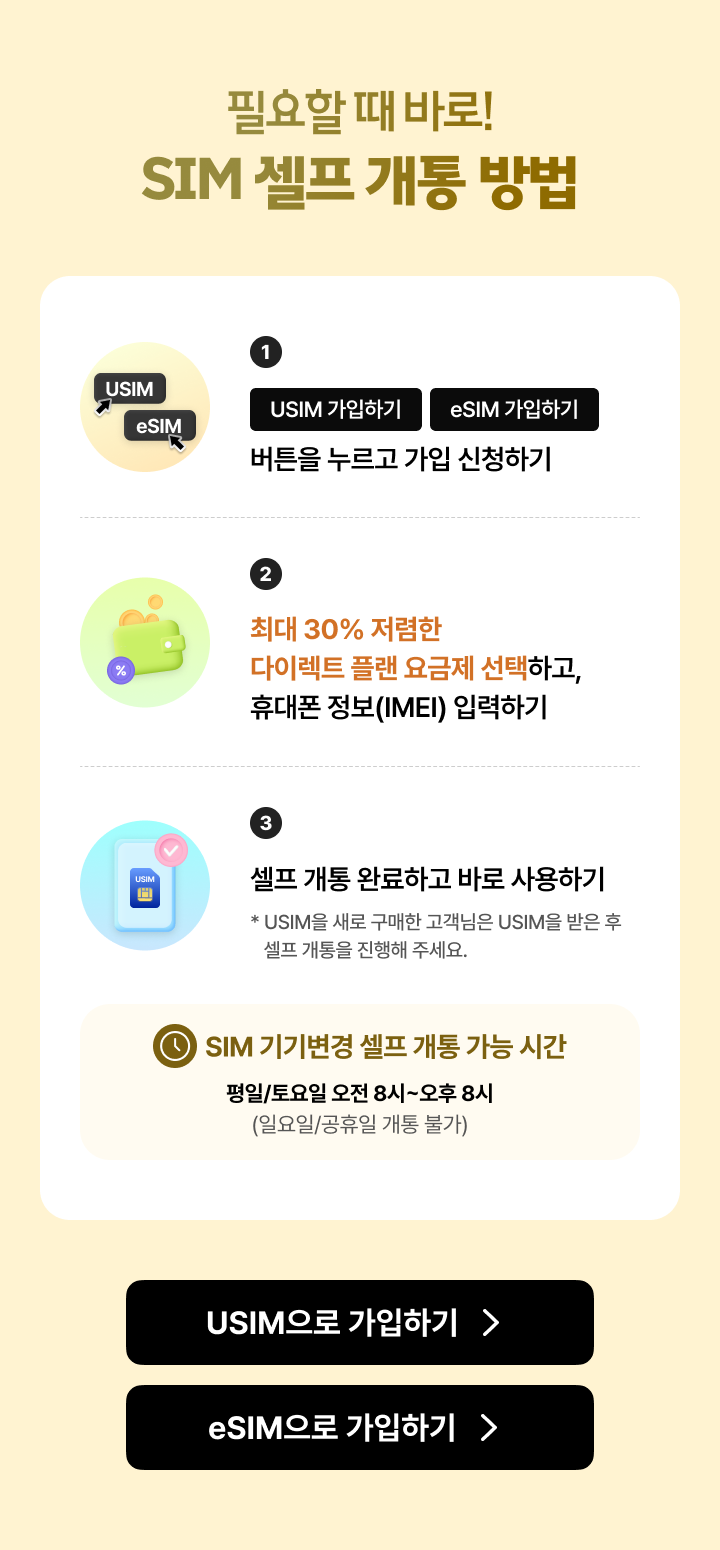Sign up with the USIM으로 가입하기 button
The image size is (720, 1550).
click(x=360, y=1322)
